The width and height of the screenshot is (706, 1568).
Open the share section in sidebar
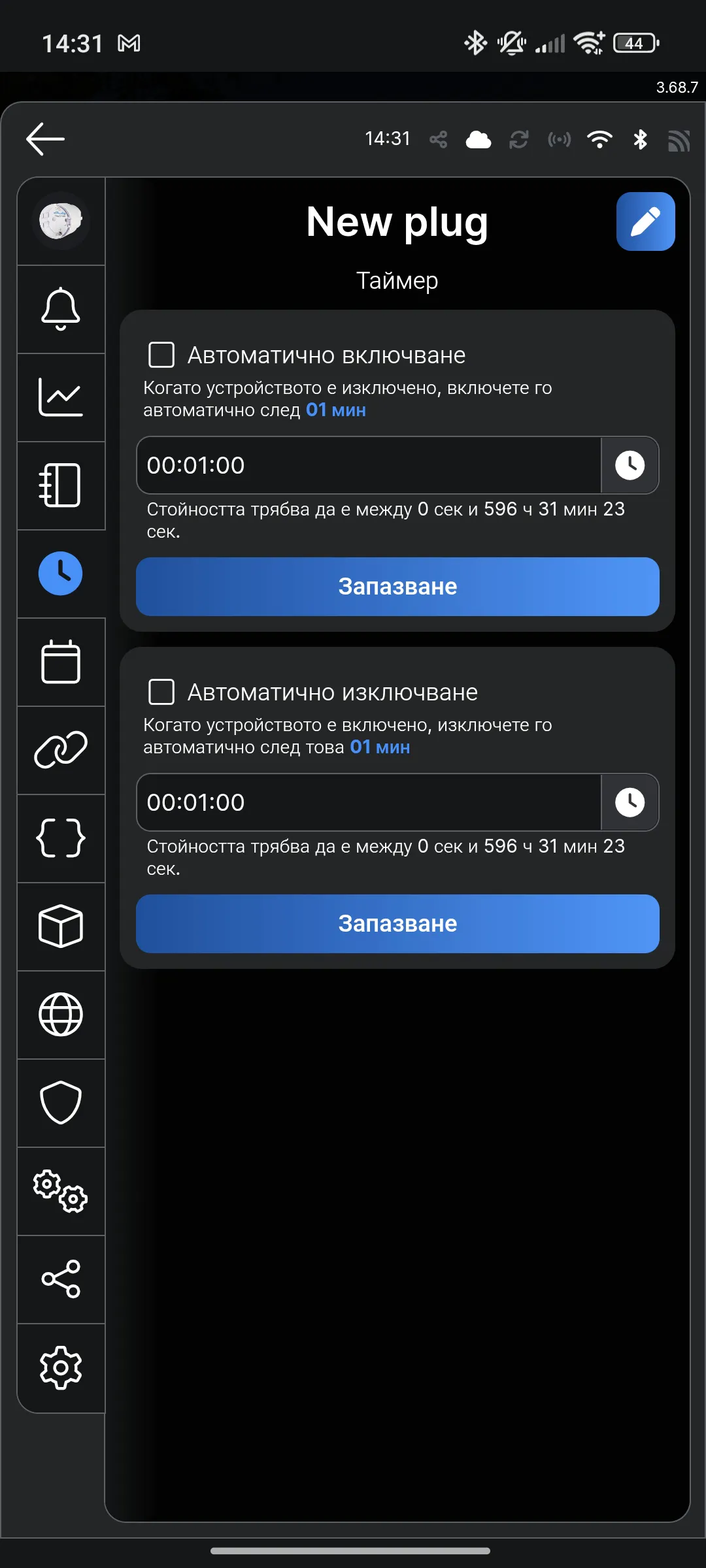point(61,1279)
